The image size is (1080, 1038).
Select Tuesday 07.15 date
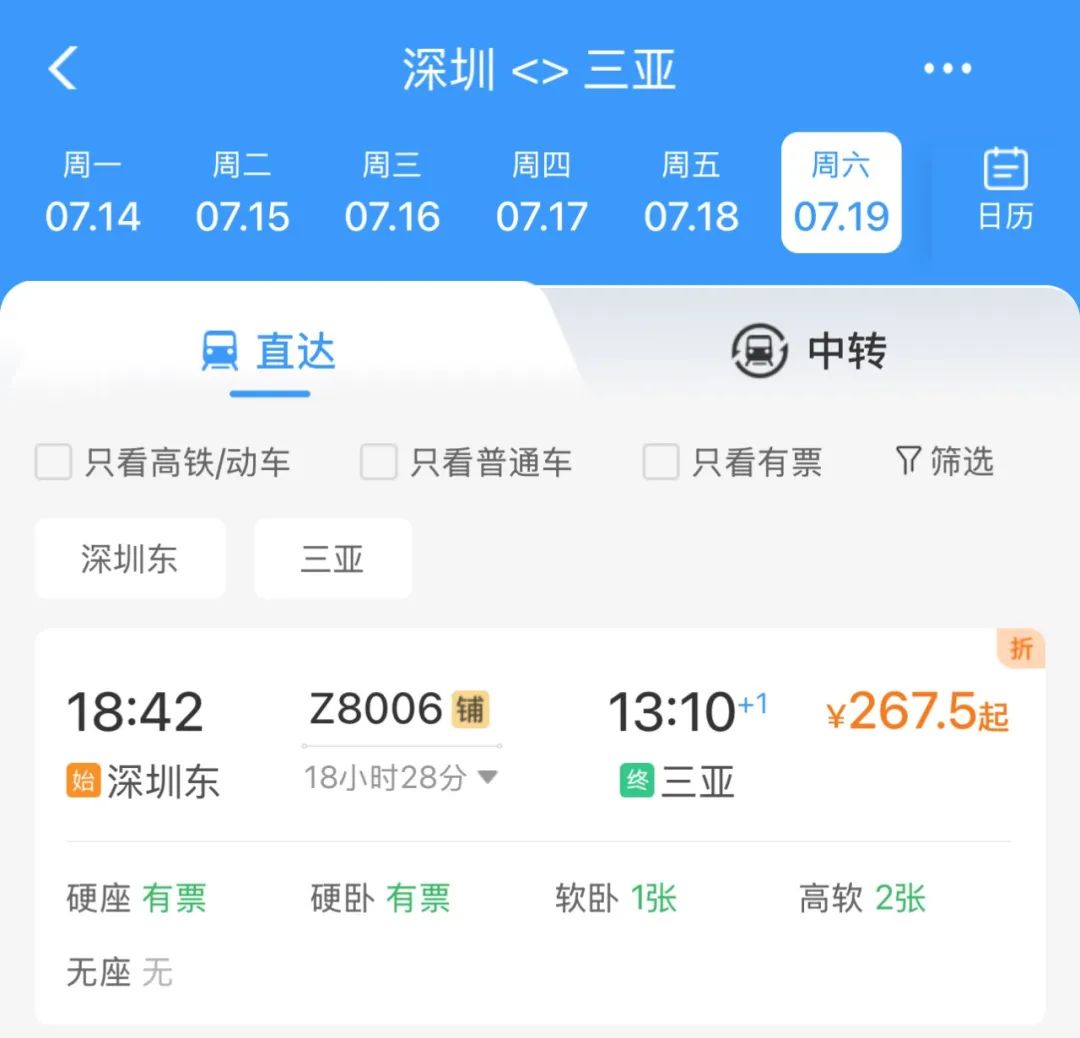click(242, 193)
